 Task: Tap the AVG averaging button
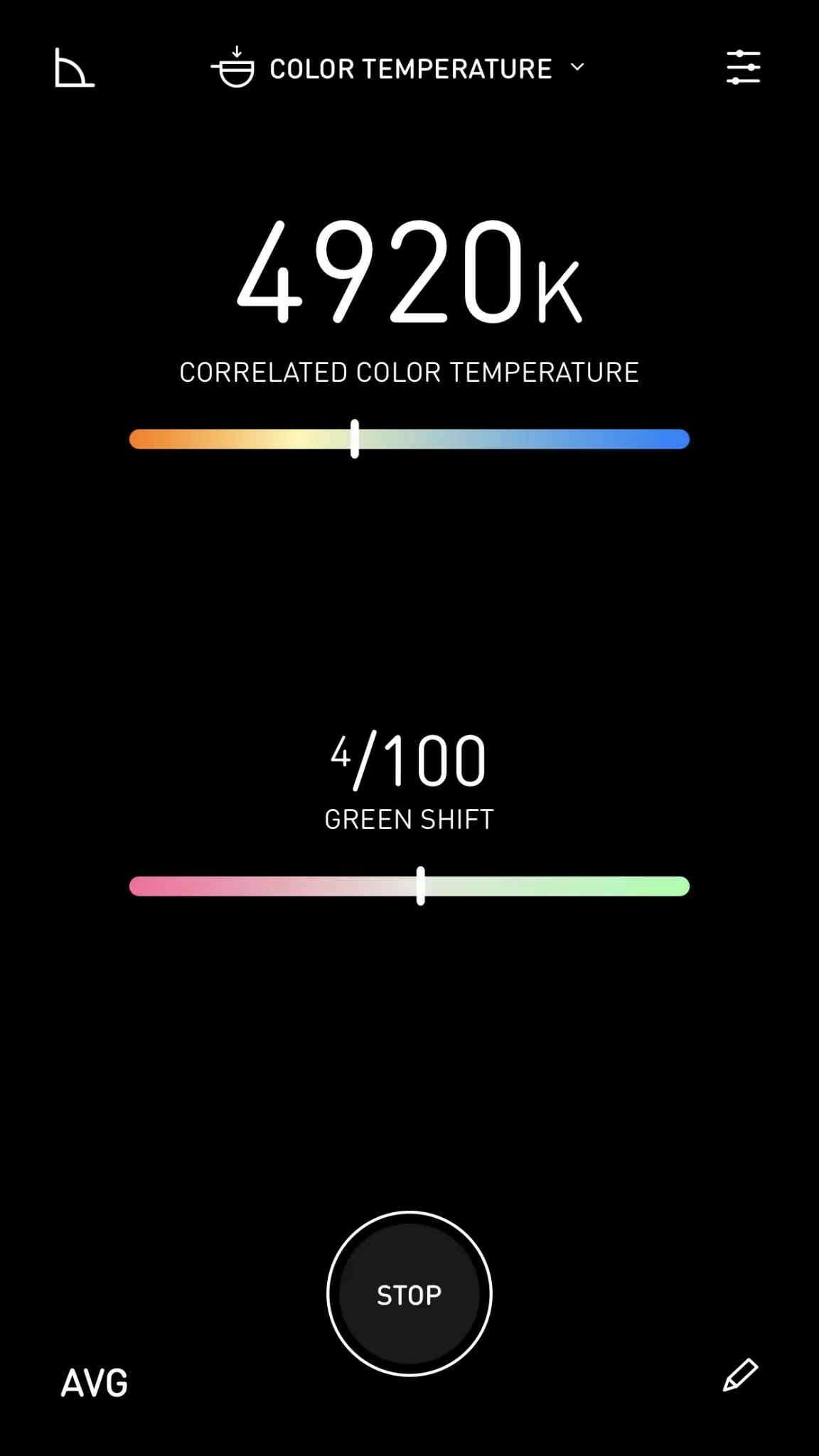(95, 1383)
